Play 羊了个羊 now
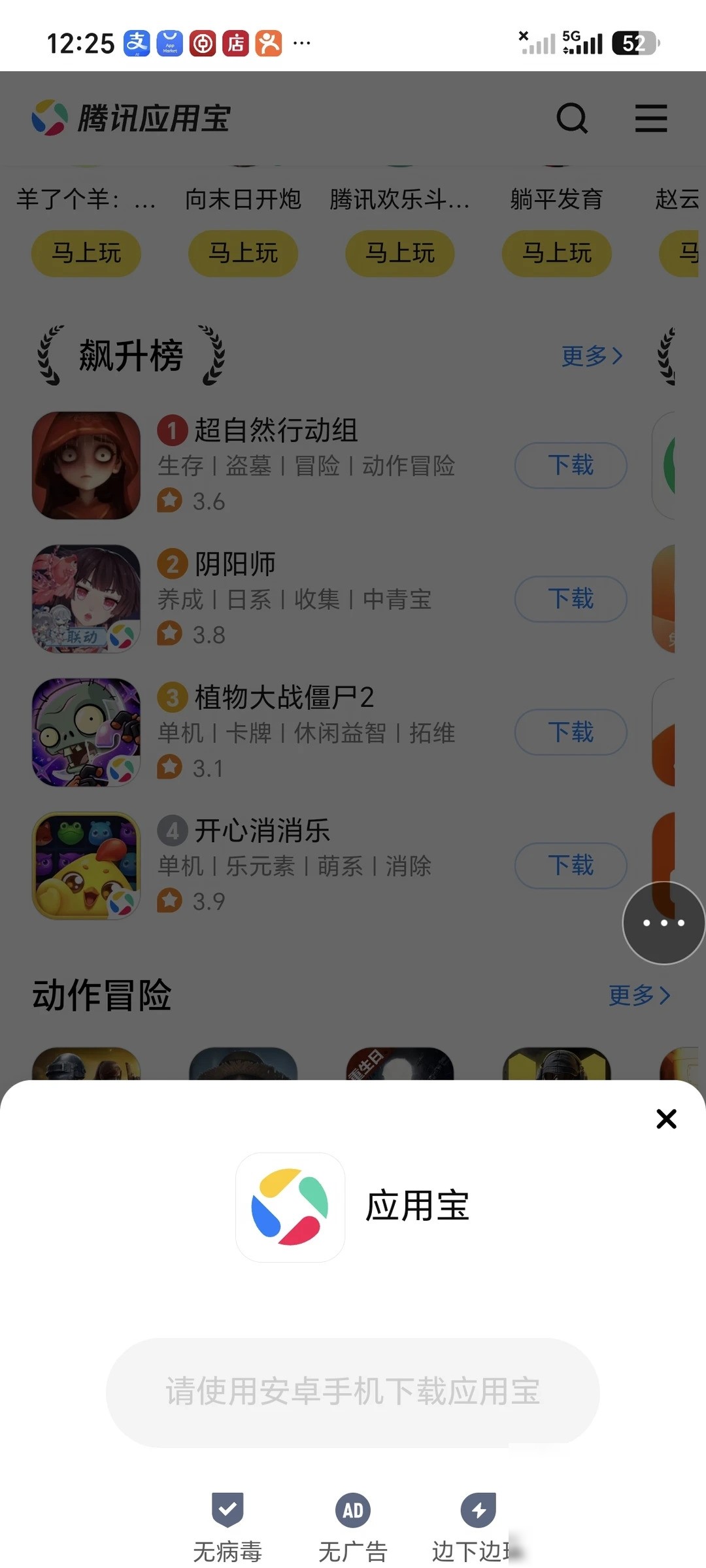The height and width of the screenshot is (1568, 706). tap(86, 253)
